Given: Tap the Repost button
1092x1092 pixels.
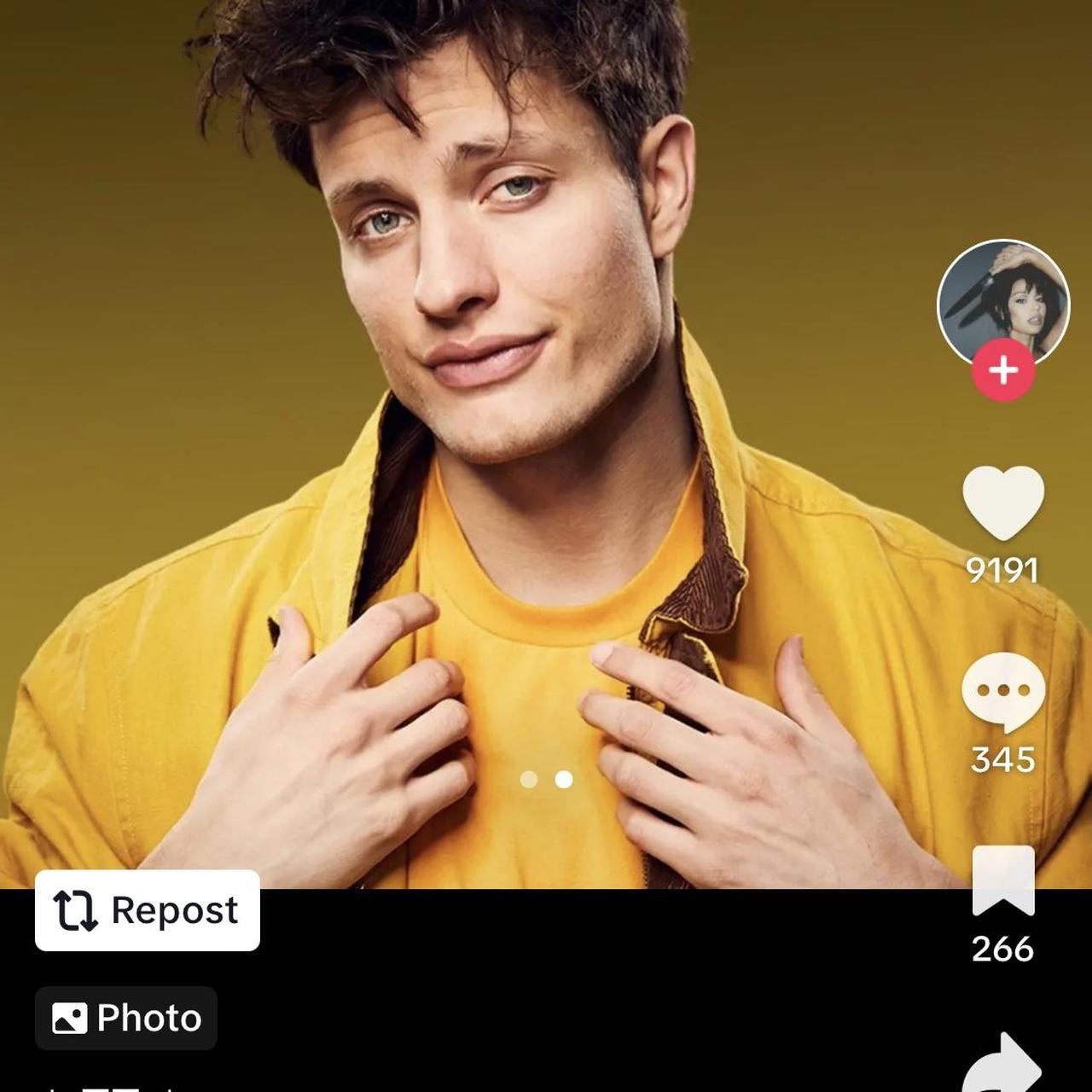Looking at the screenshot, I should (x=147, y=910).
